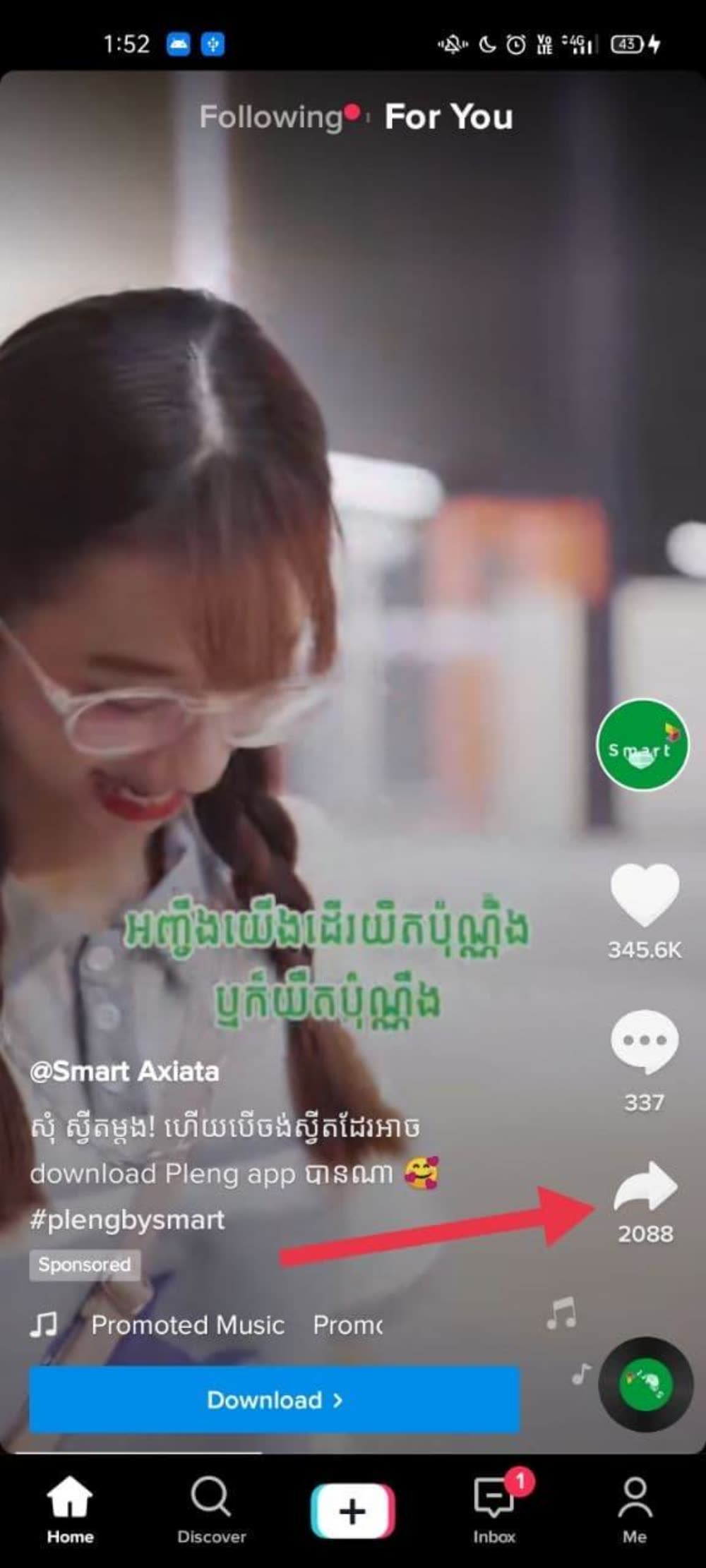This screenshot has height=1568, width=706.
Task: Tap the blue Download button
Action: [274, 1400]
